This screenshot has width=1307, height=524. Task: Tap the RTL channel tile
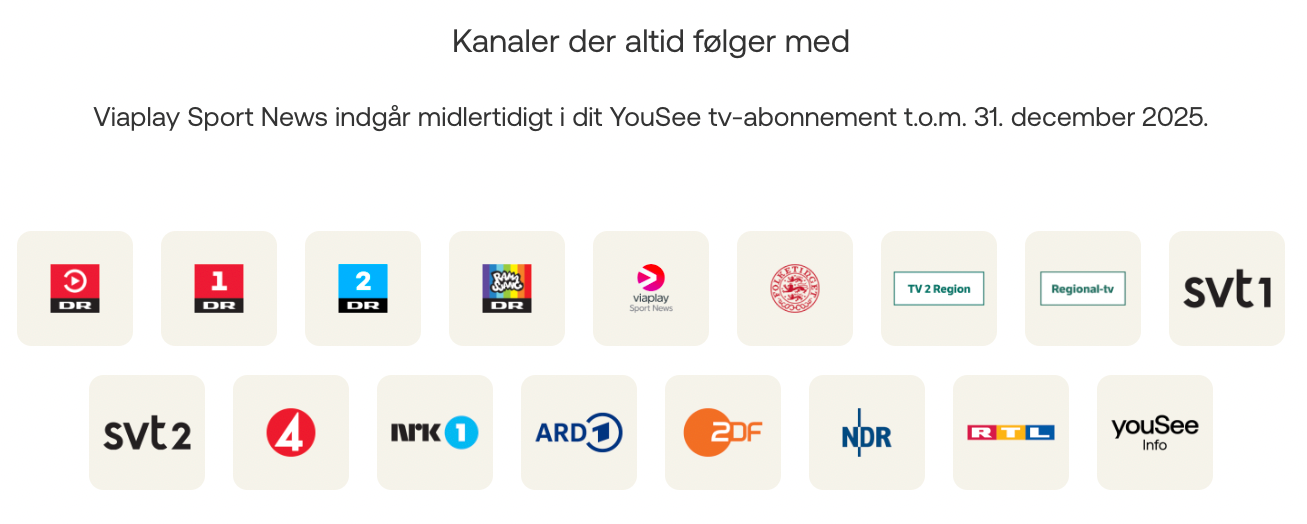1011,433
